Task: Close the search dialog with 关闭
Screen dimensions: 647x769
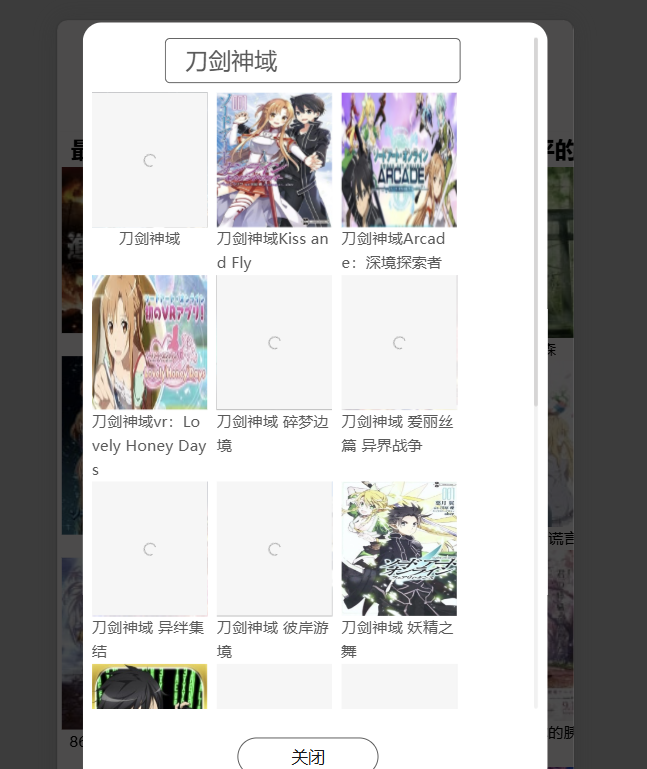Action: (308, 756)
